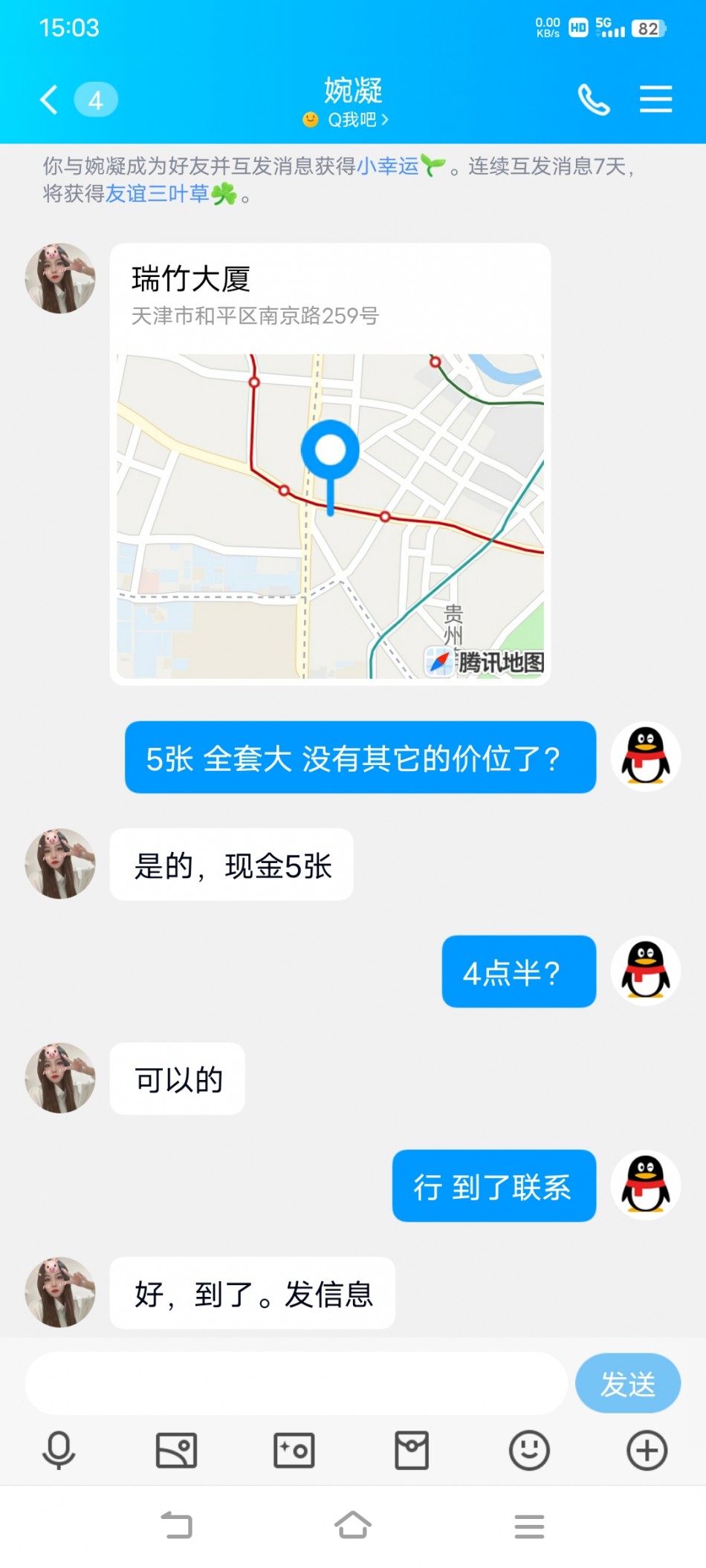This screenshot has width=706, height=1568.
Task: Open the photo gallery picker
Action: coord(176,1450)
